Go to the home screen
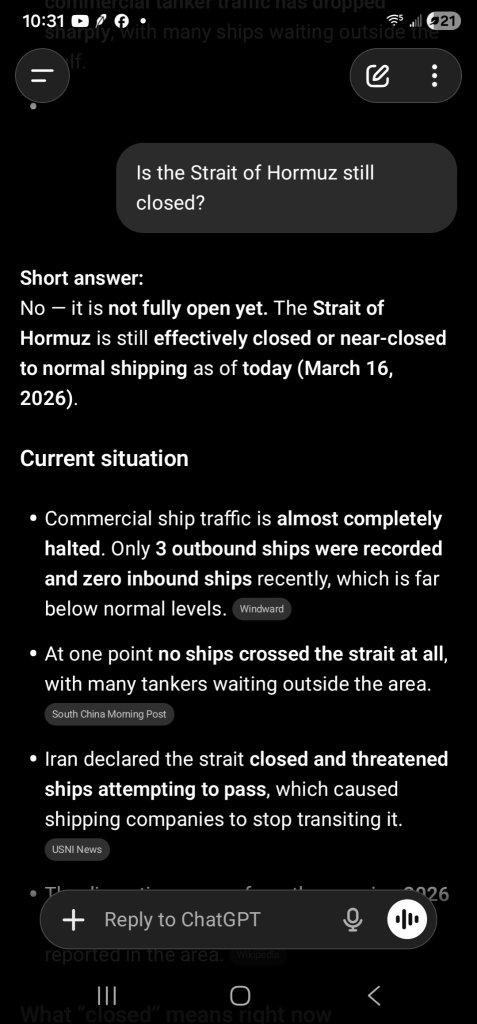The height and width of the screenshot is (1024, 477). (240, 996)
